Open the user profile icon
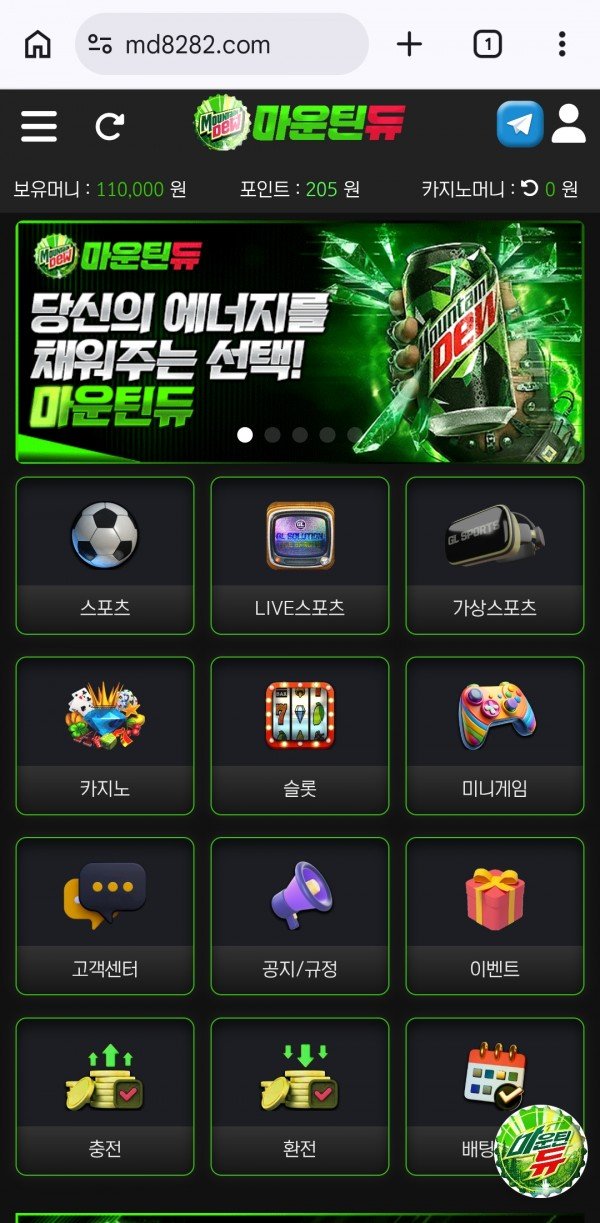Viewport: 600px width, 1223px height. 568,124
